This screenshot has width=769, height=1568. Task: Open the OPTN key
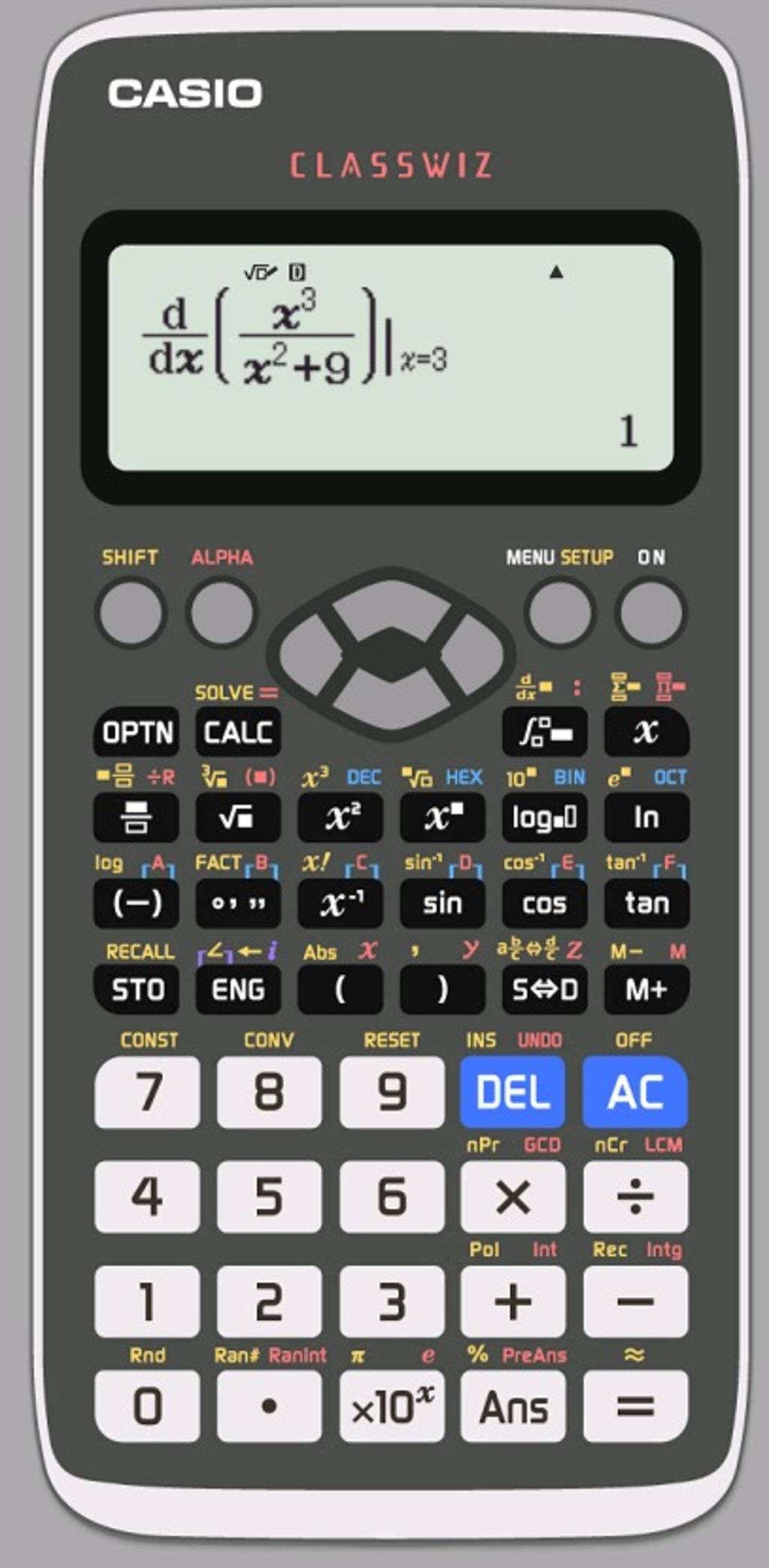(x=137, y=732)
